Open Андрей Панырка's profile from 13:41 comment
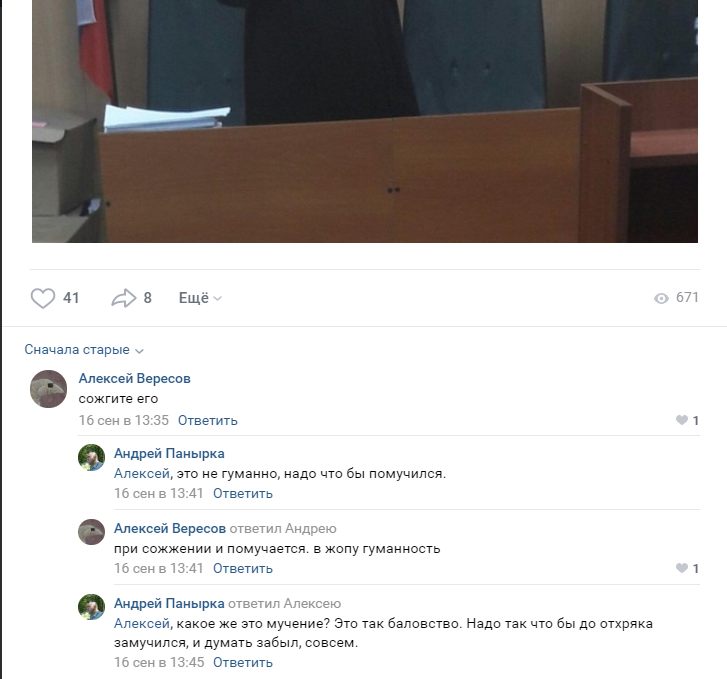 tap(168, 453)
